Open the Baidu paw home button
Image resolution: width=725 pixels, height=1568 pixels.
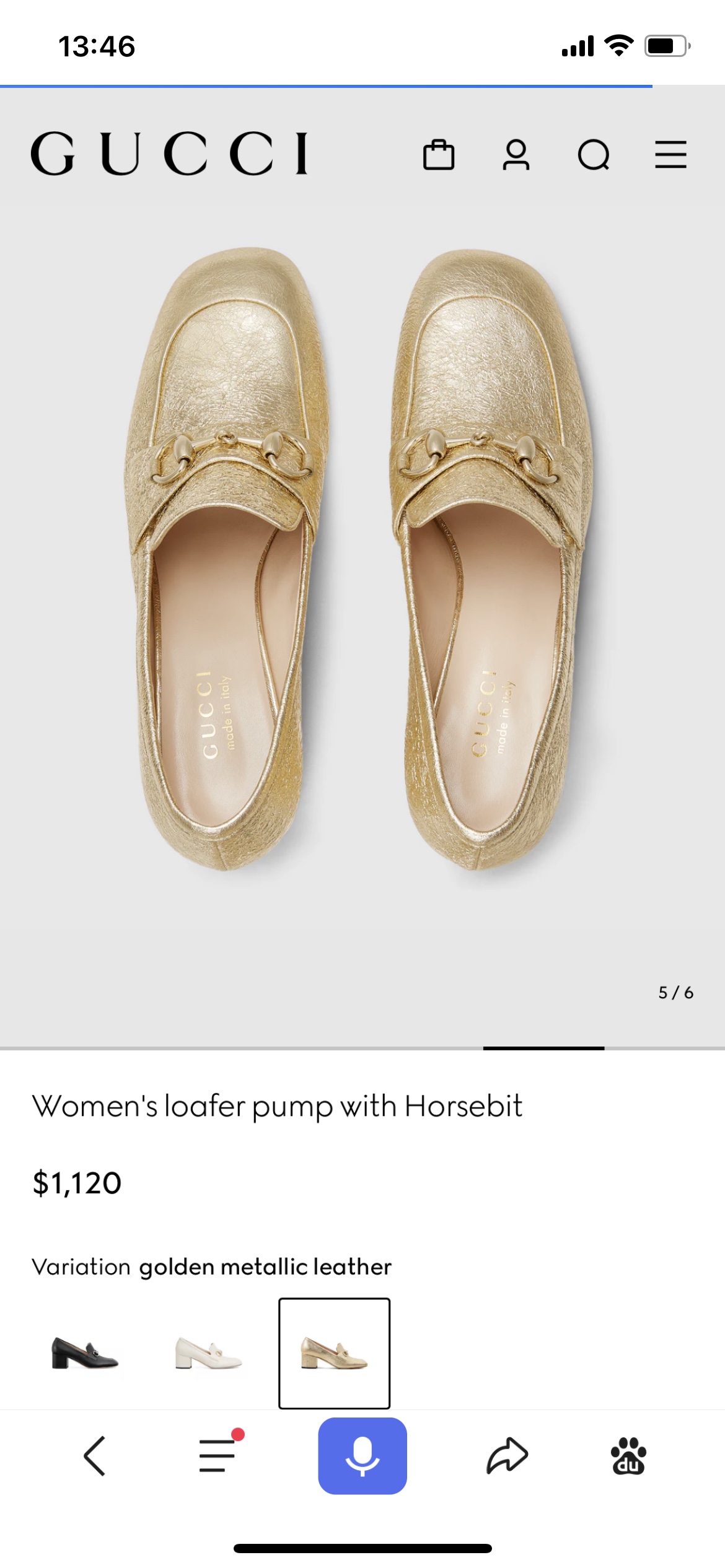click(x=628, y=1456)
